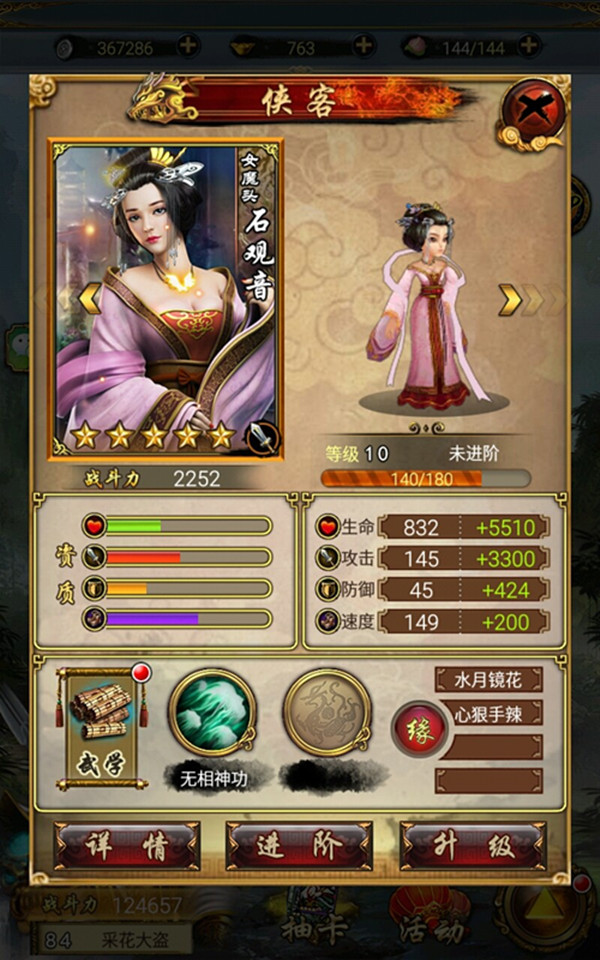Screen dimensions: 600x960
Task: Add gold ingots with plus beside 763
Action: 363,46
